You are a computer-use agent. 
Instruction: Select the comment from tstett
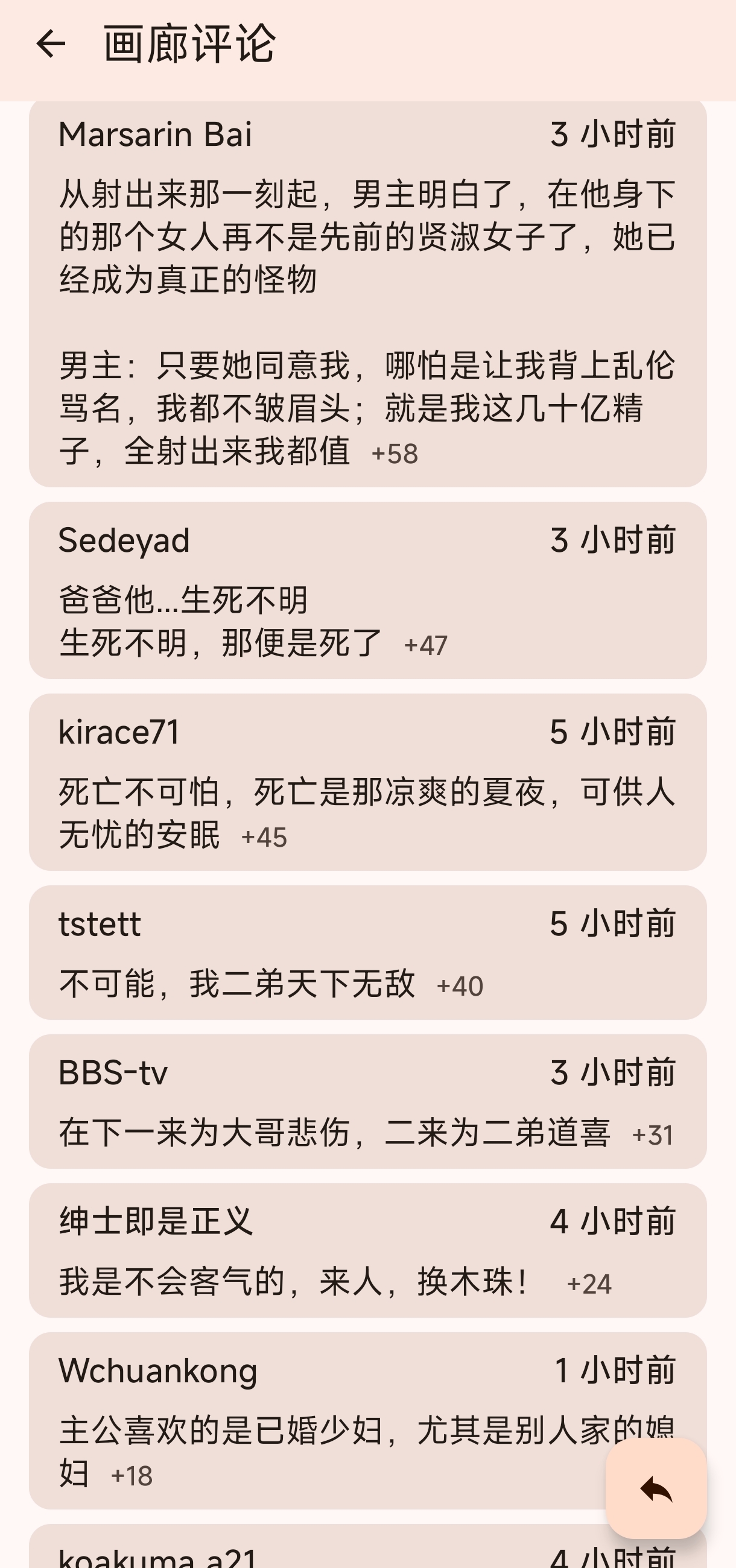tap(367, 952)
